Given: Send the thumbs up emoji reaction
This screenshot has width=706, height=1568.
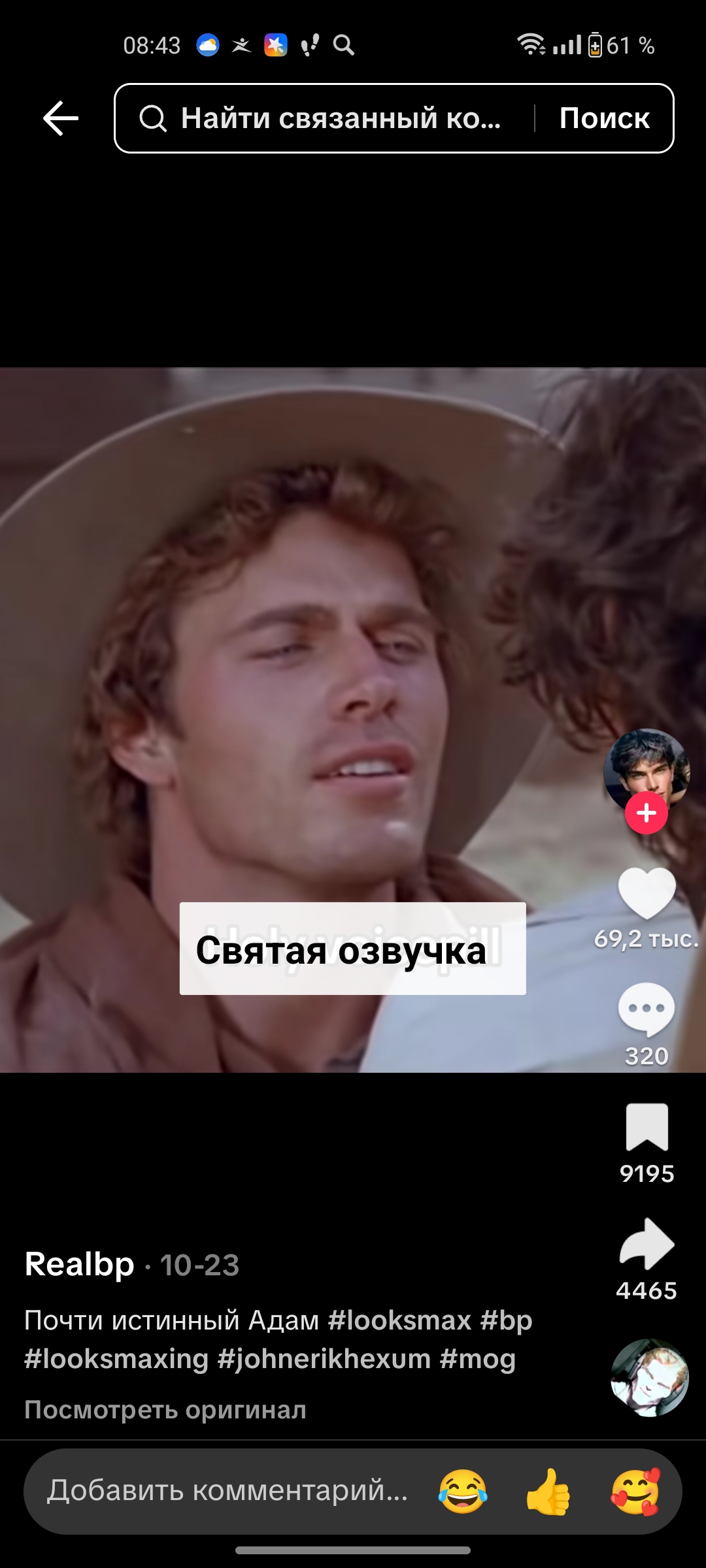Looking at the screenshot, I should [548, 1492].
